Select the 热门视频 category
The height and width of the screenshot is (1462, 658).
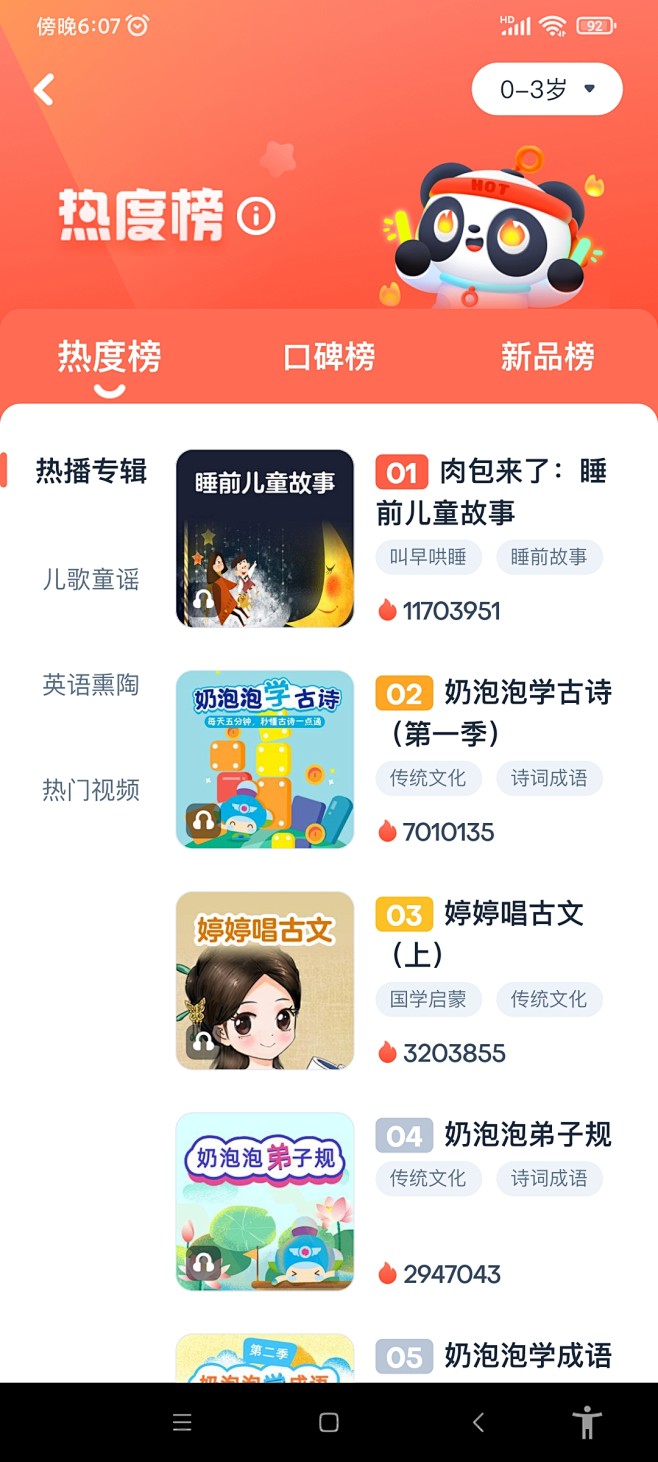click(x=91, y=790)
